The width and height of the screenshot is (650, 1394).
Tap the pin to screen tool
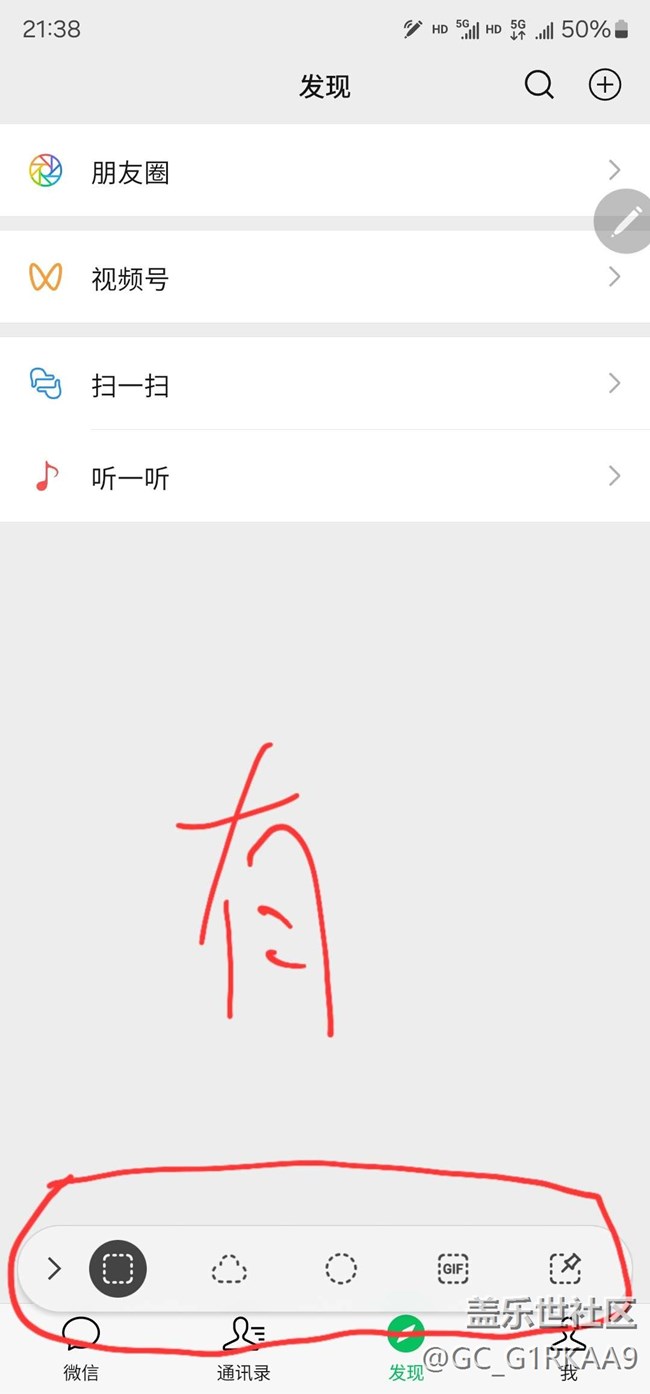click(x=565, y=1269)
